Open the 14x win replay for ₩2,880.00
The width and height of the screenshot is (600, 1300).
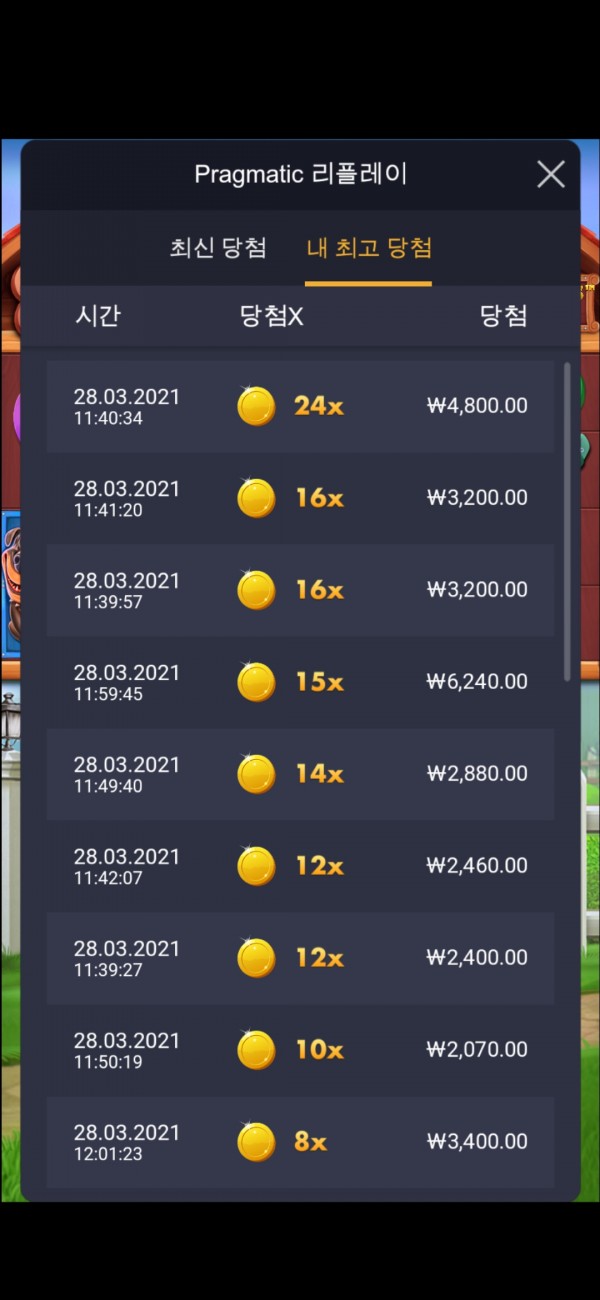click(x=300, y=774)
